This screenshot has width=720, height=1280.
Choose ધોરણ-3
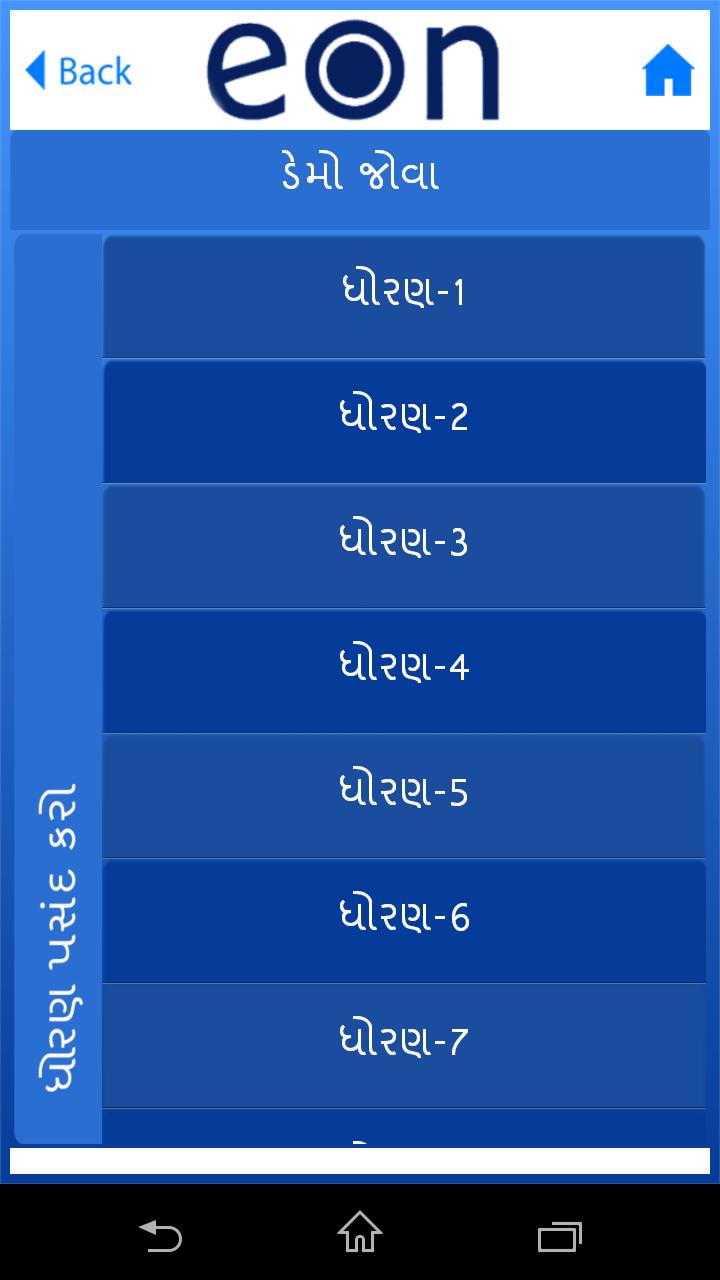(404, 546)
